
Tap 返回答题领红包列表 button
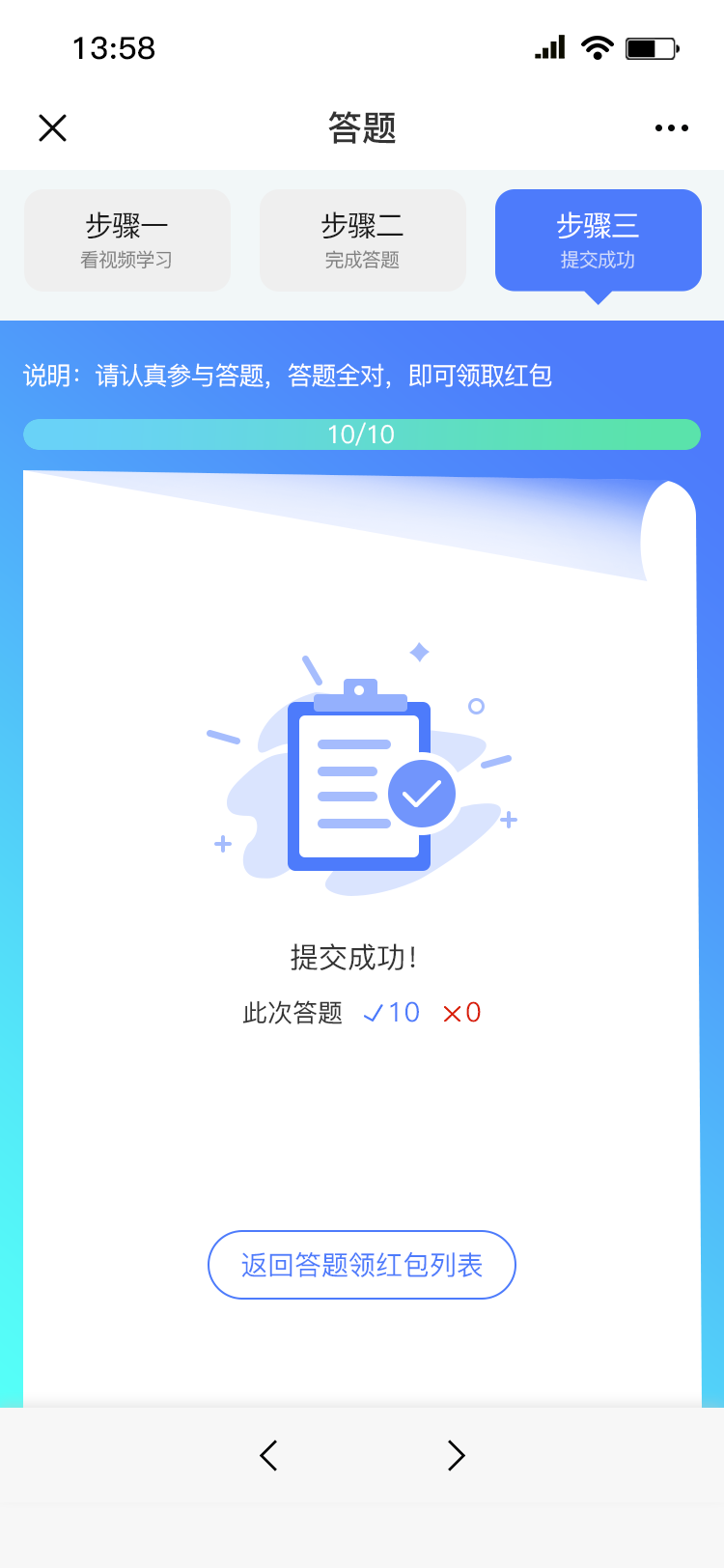pyautogui.click(x=362, y=1265)
